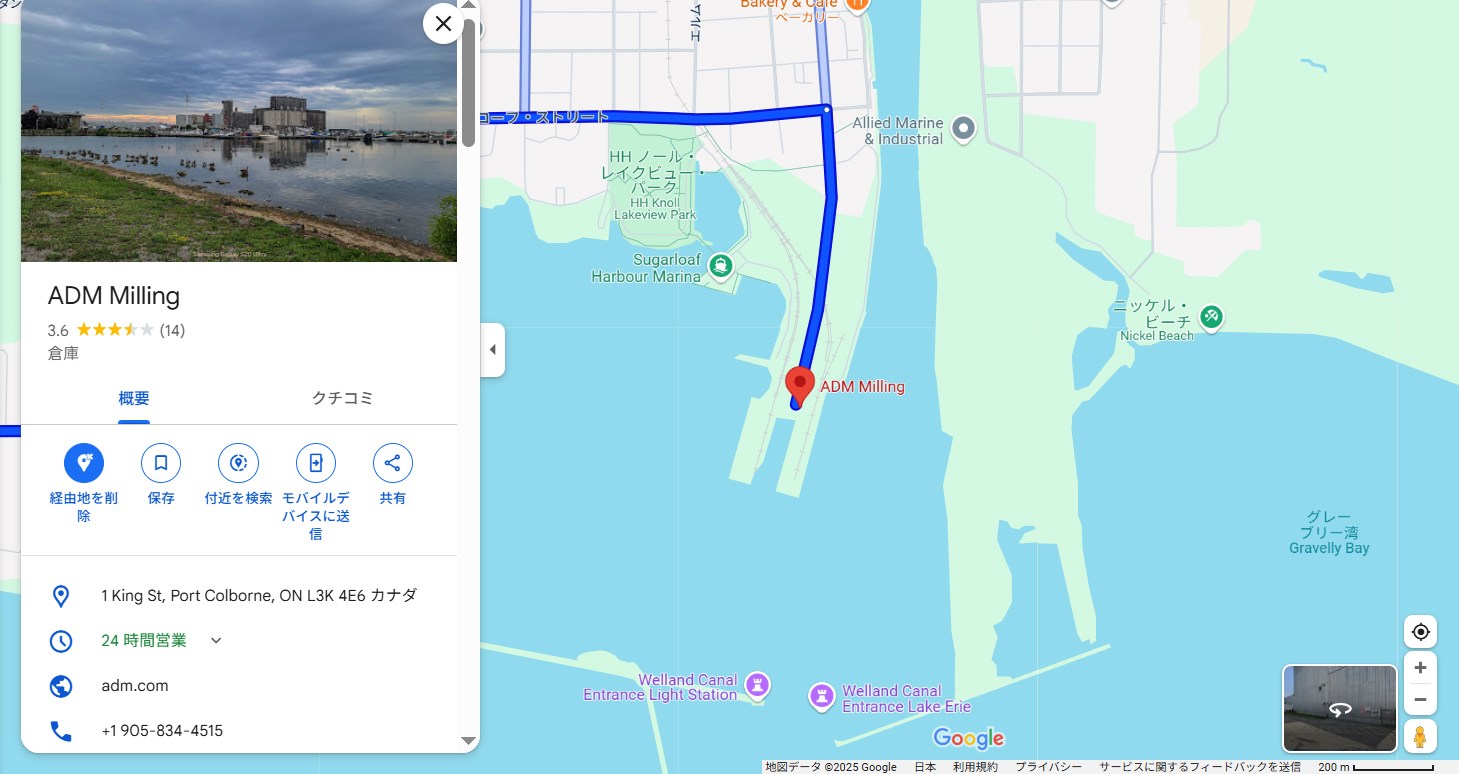Send place to mobile device
This screenshot has width=1459, height=774.
(315, 463)
